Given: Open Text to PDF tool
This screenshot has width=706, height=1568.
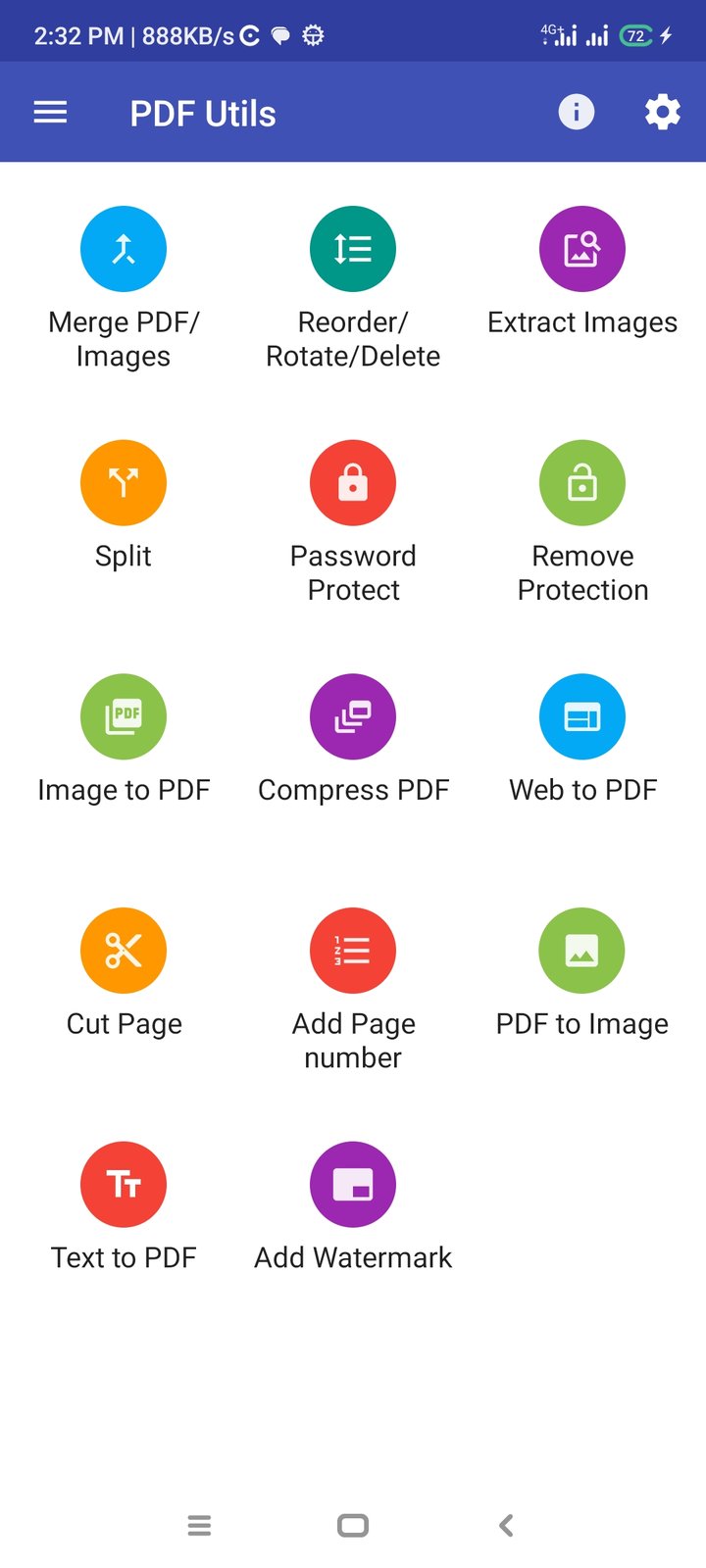Looking at the screenshot, I should [124, 1184].
